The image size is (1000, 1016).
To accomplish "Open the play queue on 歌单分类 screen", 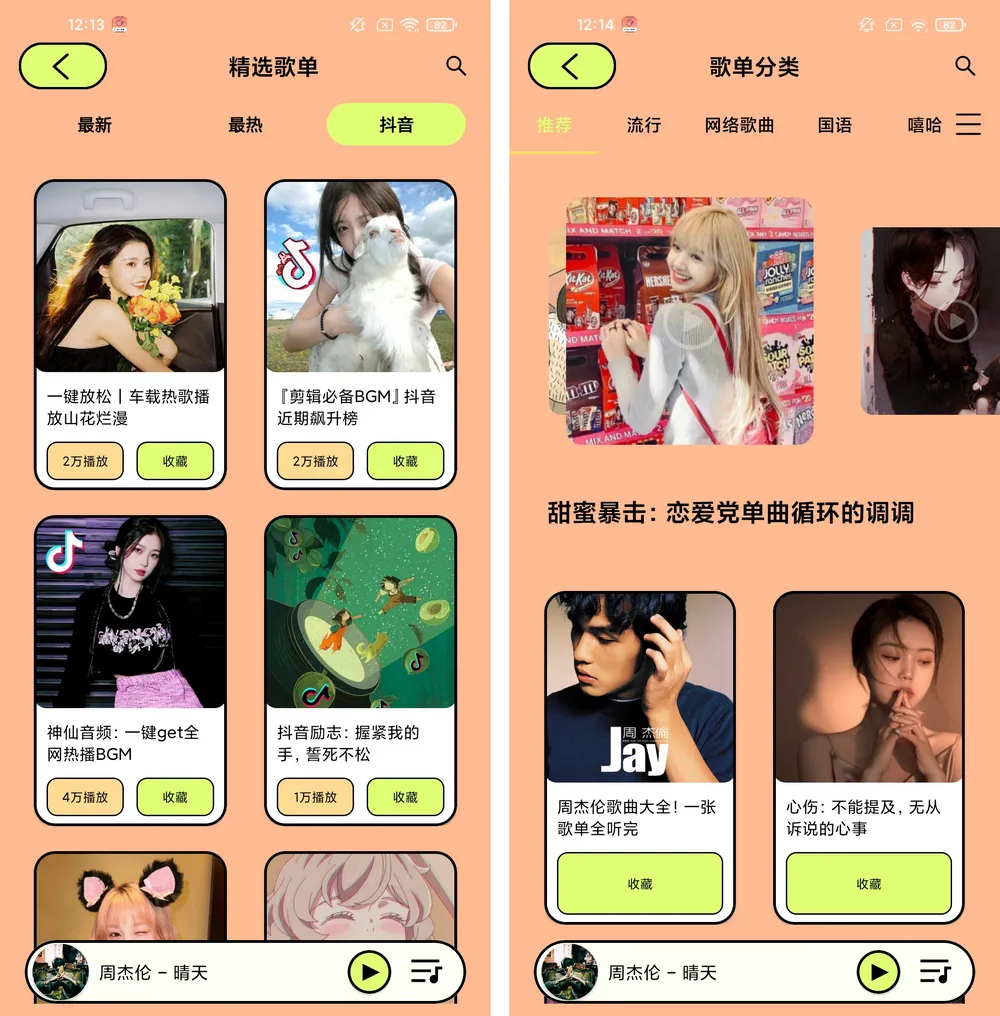I will pyautogui.click(x=934, y=972).
